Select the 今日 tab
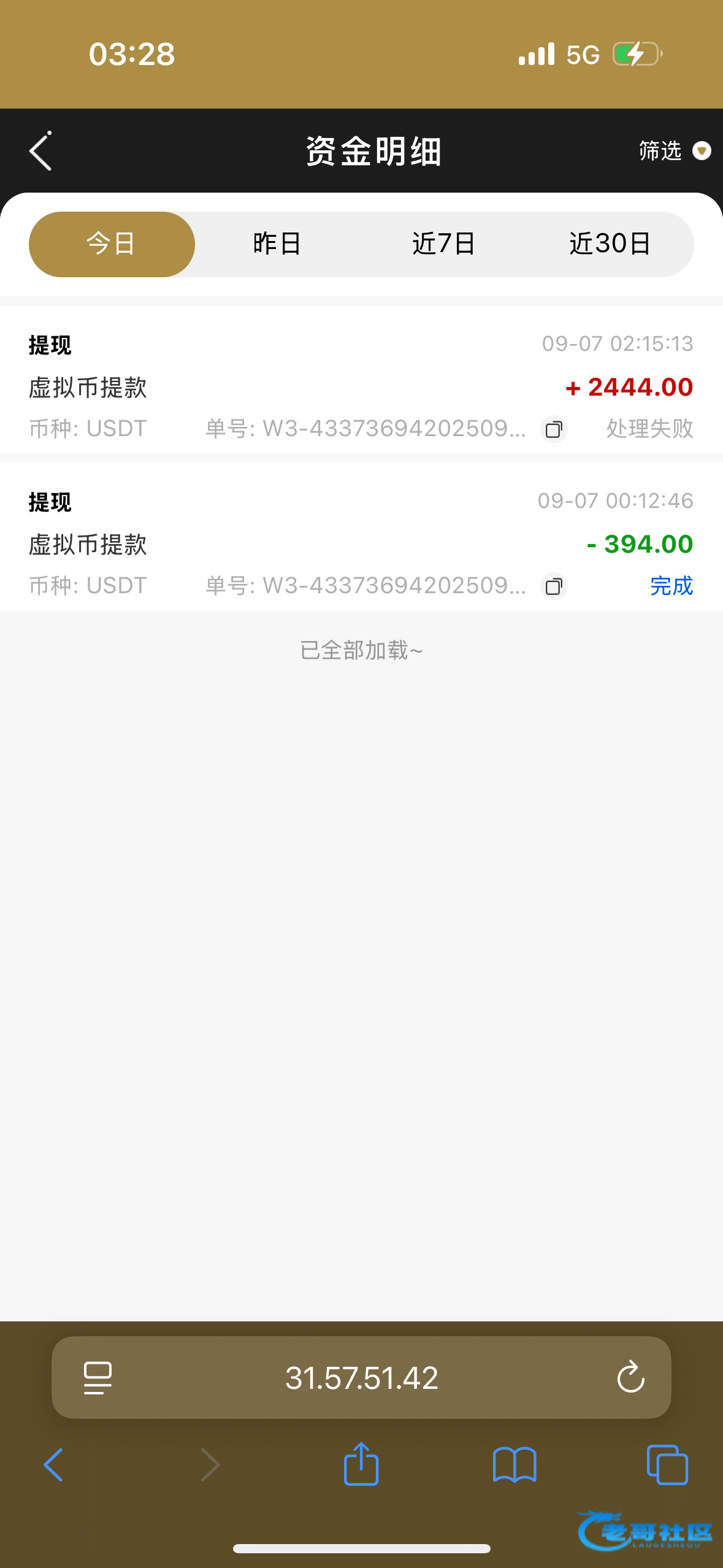Viewport: 723px width, 1568px height. click(x=112, y=244)
